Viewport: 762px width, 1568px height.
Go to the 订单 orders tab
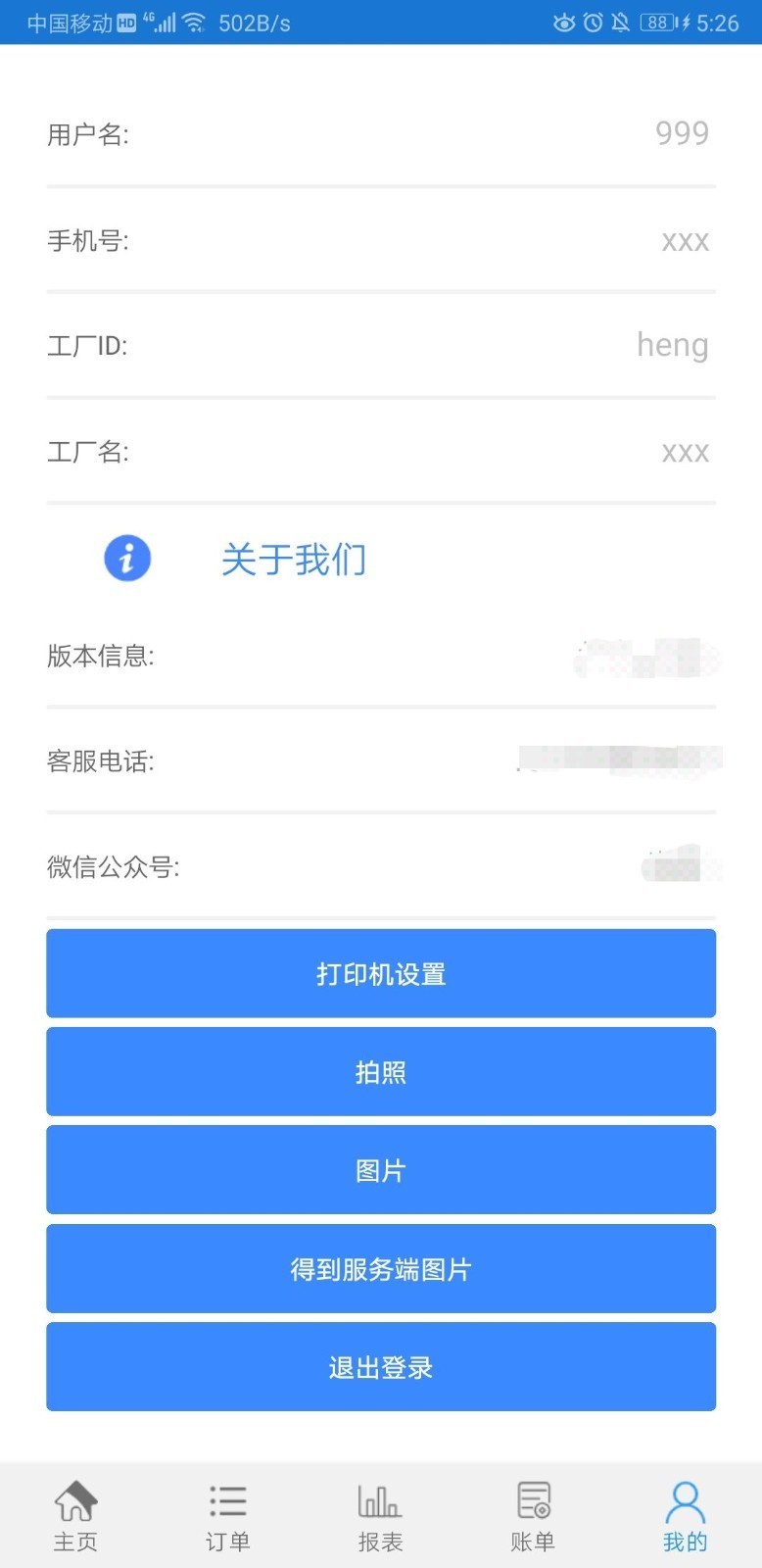(x=227, y=1516)
